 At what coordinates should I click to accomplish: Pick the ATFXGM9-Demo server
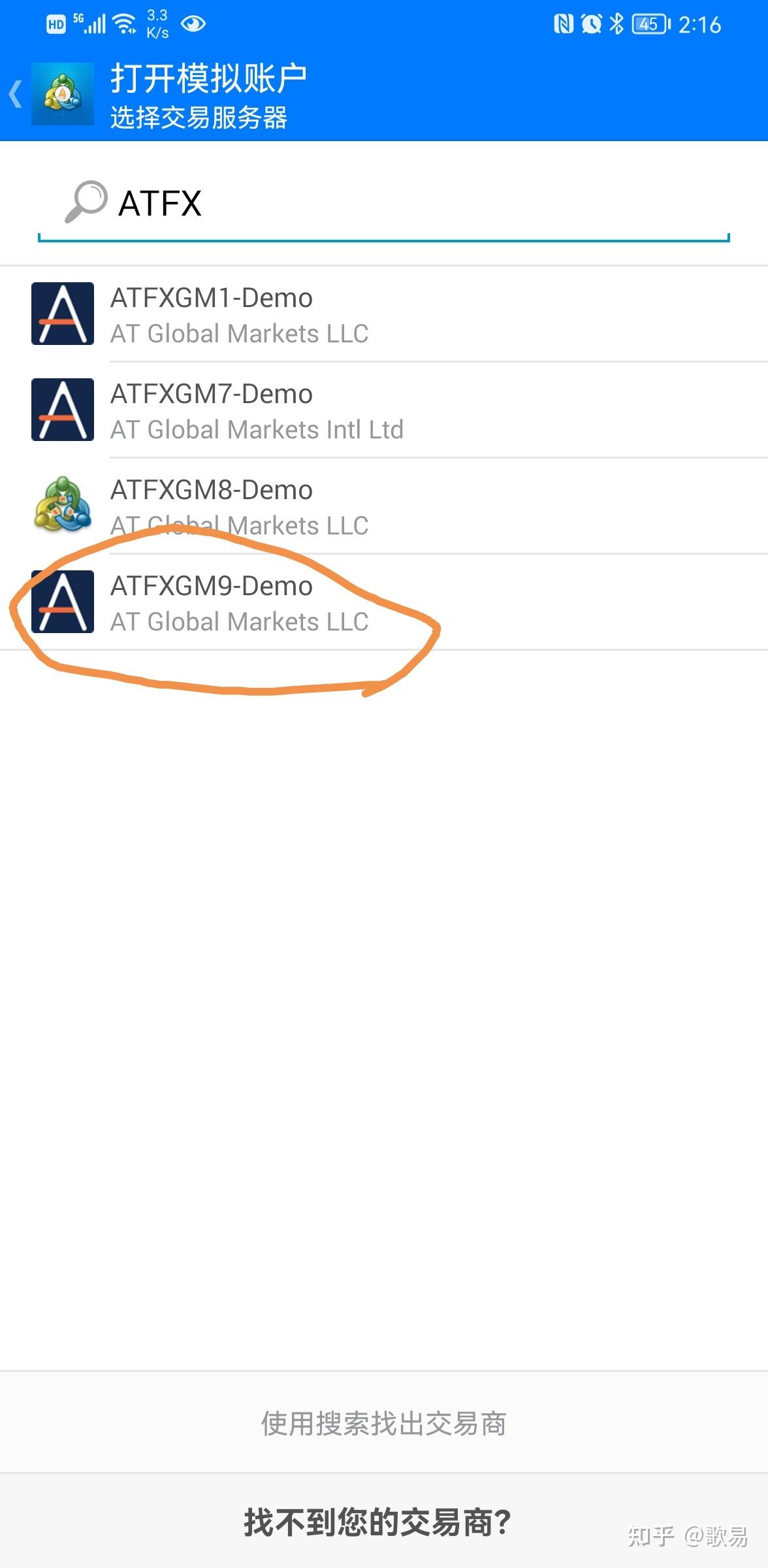[x=384, y=602]
